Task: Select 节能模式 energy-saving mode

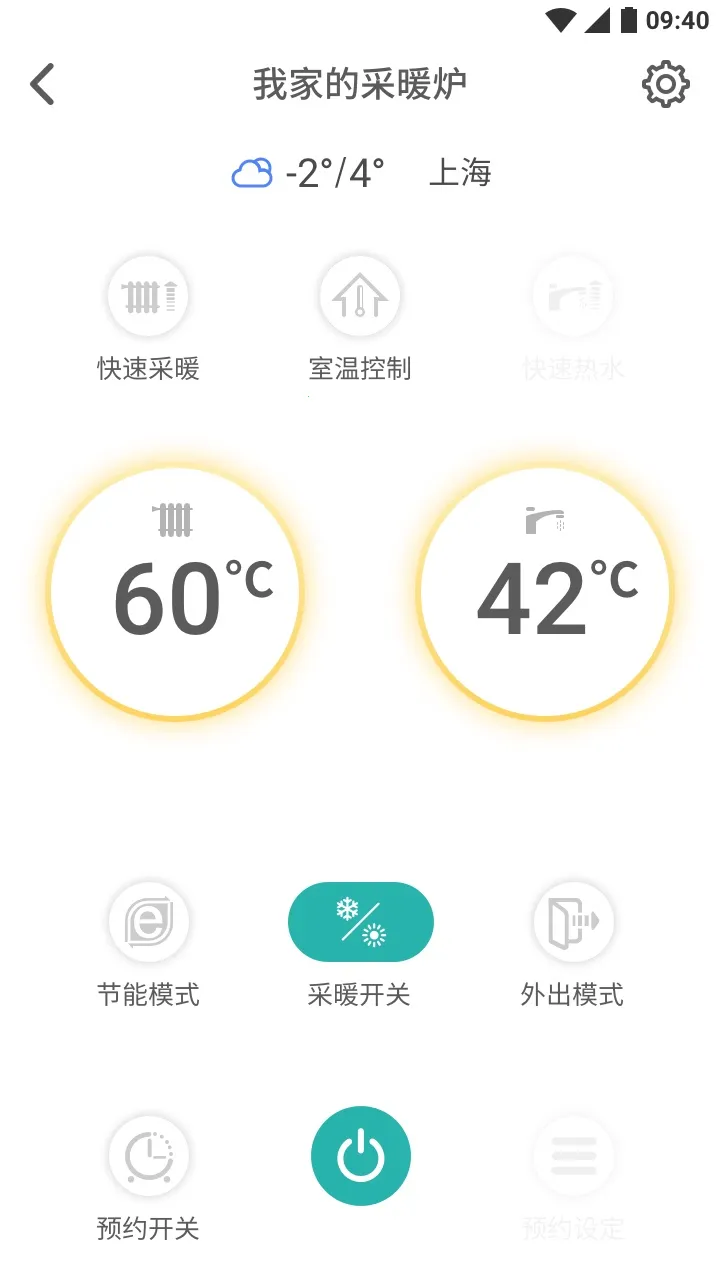Action: click(x=147, y=921)
